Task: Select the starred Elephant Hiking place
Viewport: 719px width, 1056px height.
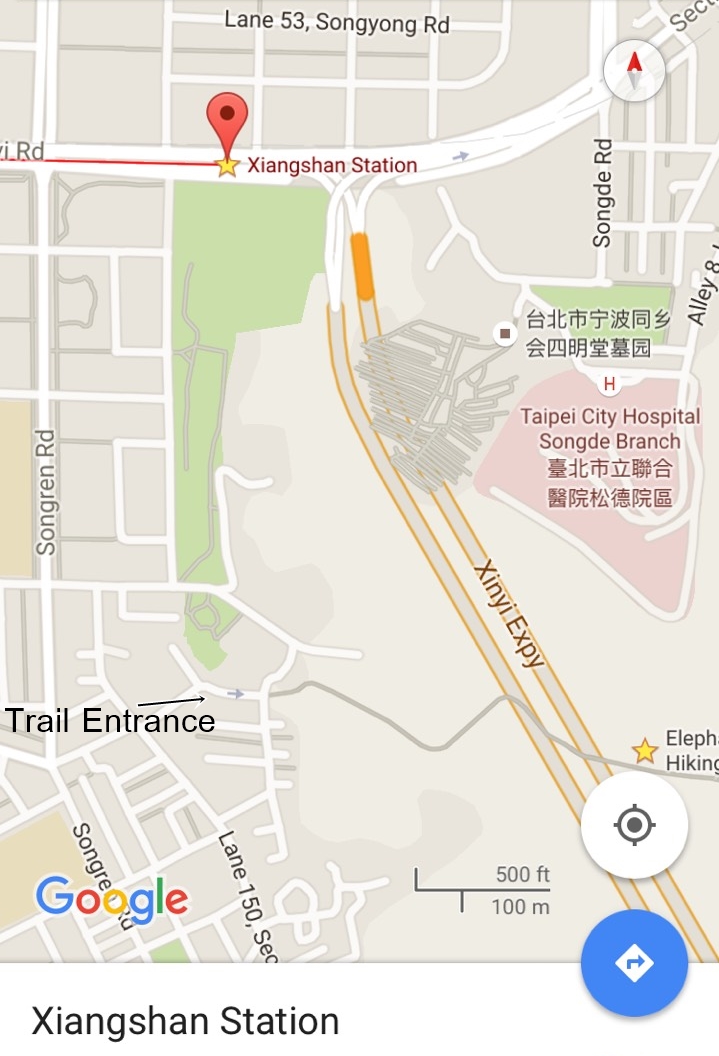Action: pyautogui.click(x=645, y=750)
